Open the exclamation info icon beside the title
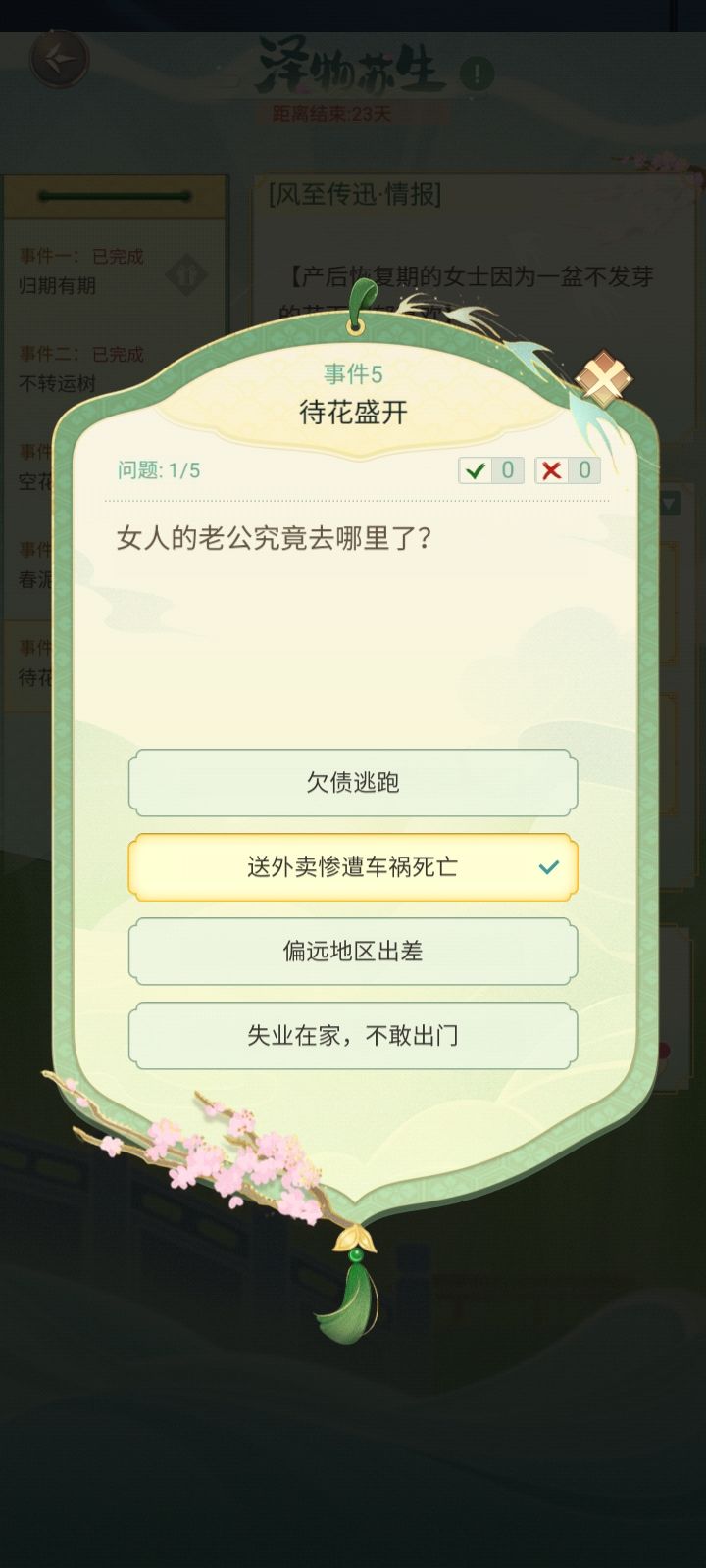Viewport: 706px width, 1568px height. 478,73
